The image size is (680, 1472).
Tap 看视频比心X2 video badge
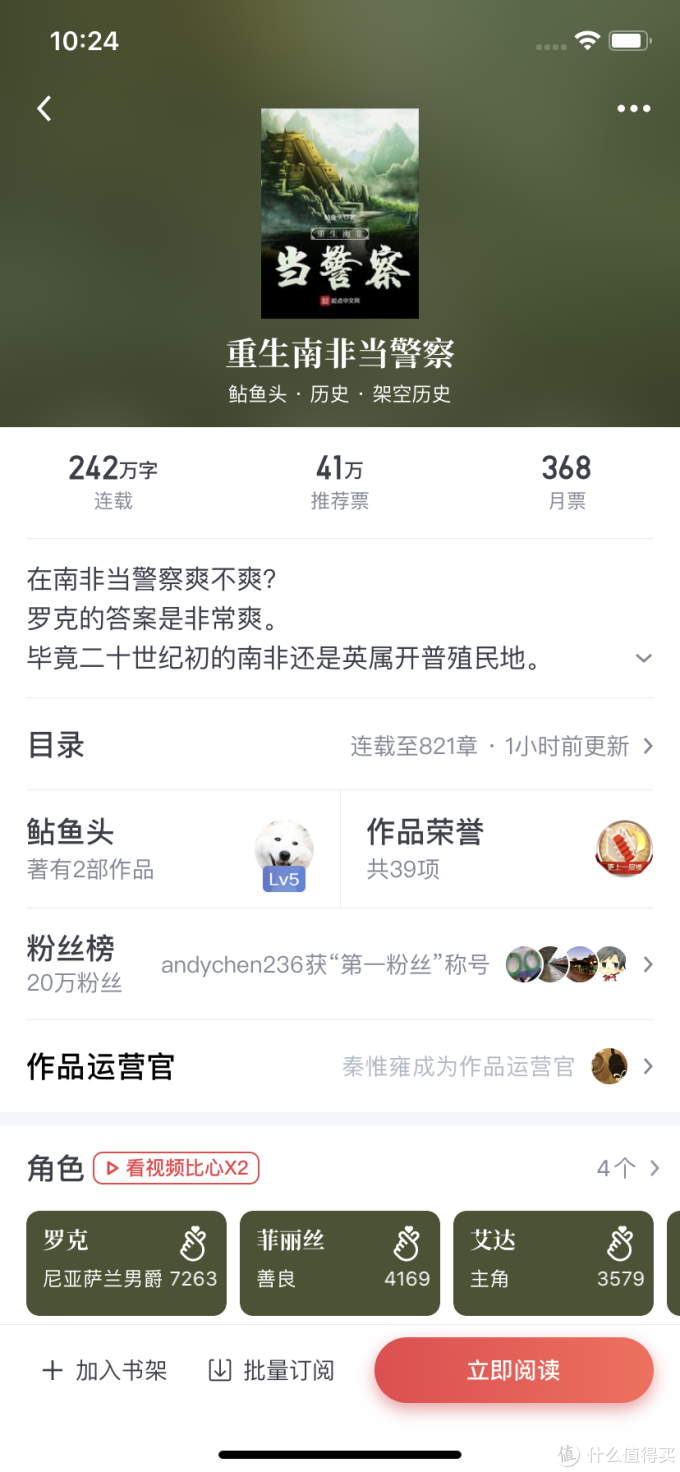pyautogui.click(x=176, y=1168)
